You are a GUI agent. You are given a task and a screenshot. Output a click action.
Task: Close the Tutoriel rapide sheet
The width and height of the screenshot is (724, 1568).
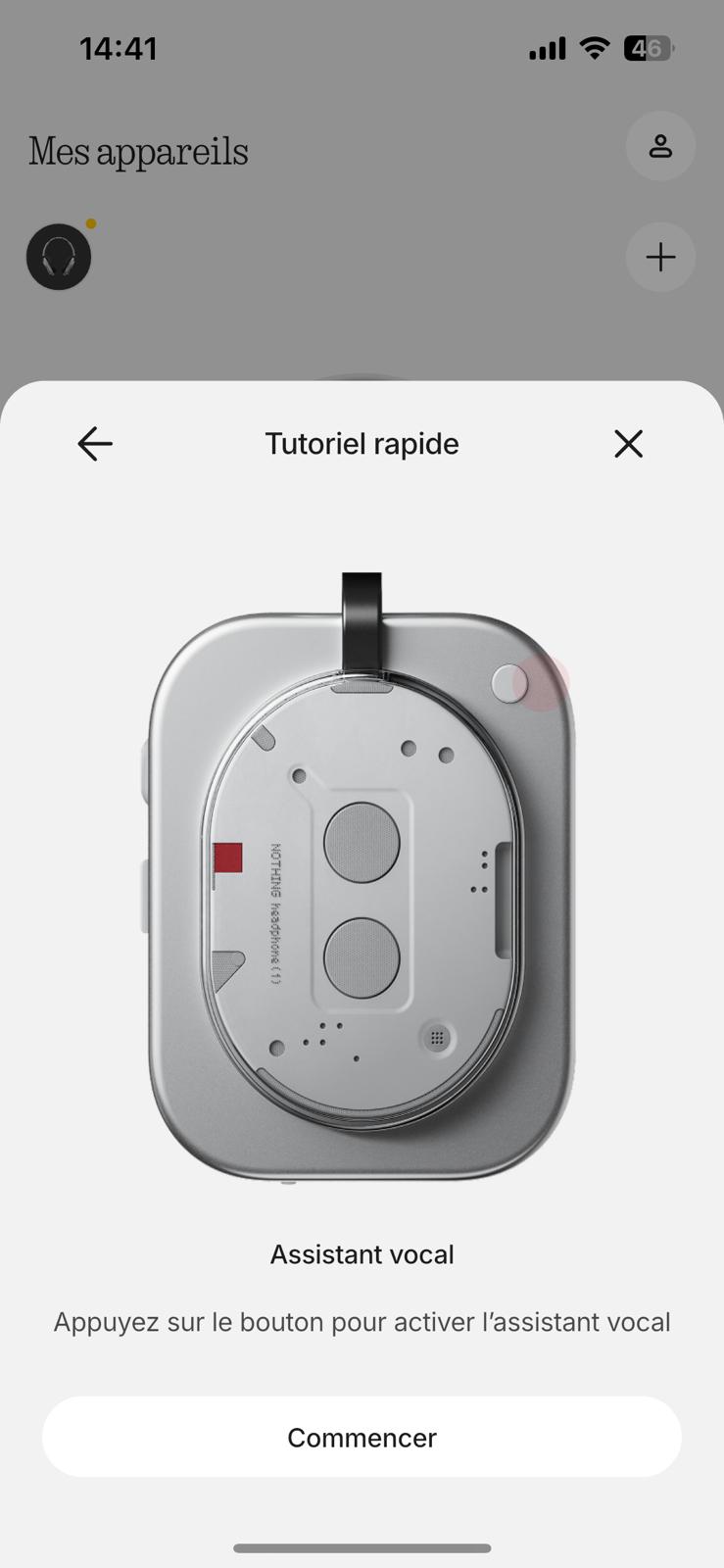click(628, 444)
